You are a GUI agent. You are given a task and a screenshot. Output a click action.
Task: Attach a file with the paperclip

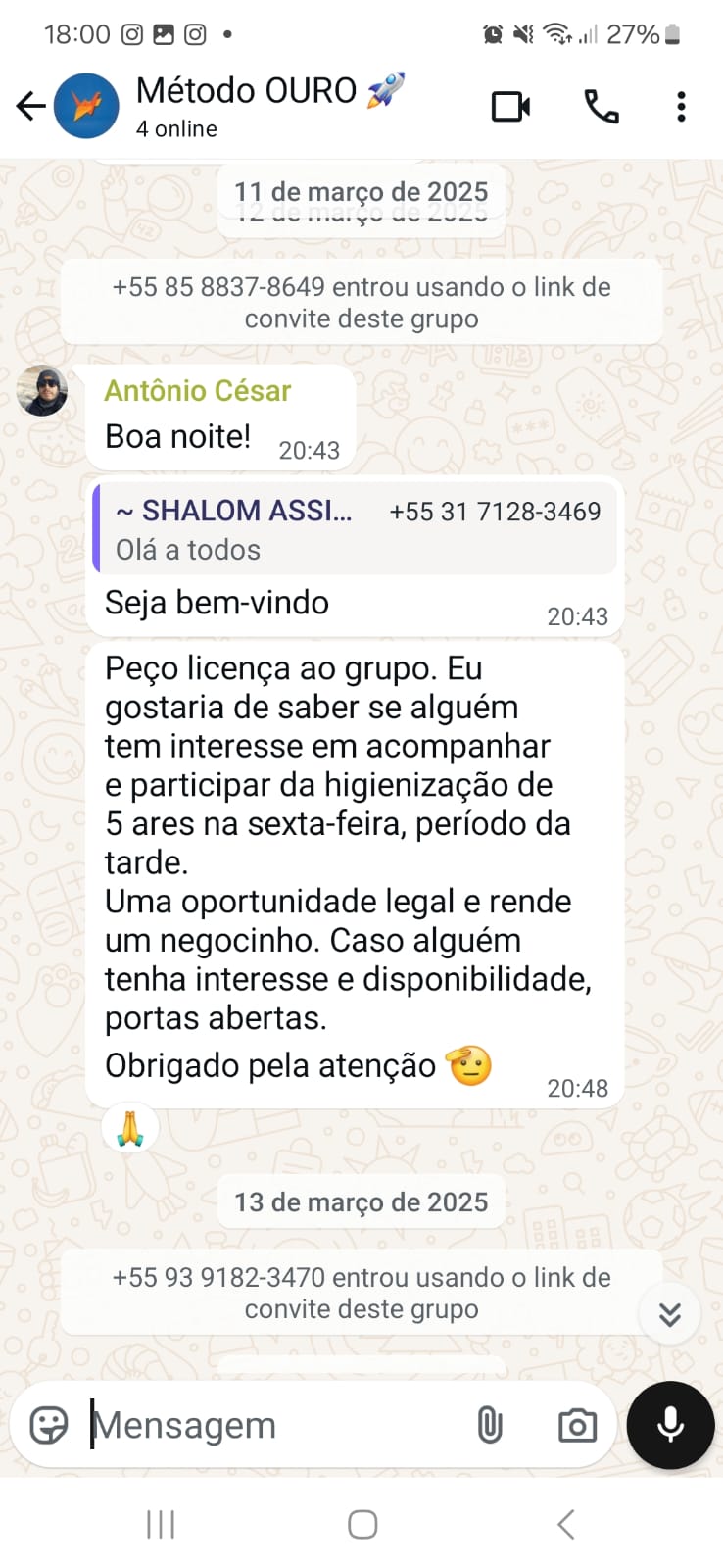point(490,1425)
